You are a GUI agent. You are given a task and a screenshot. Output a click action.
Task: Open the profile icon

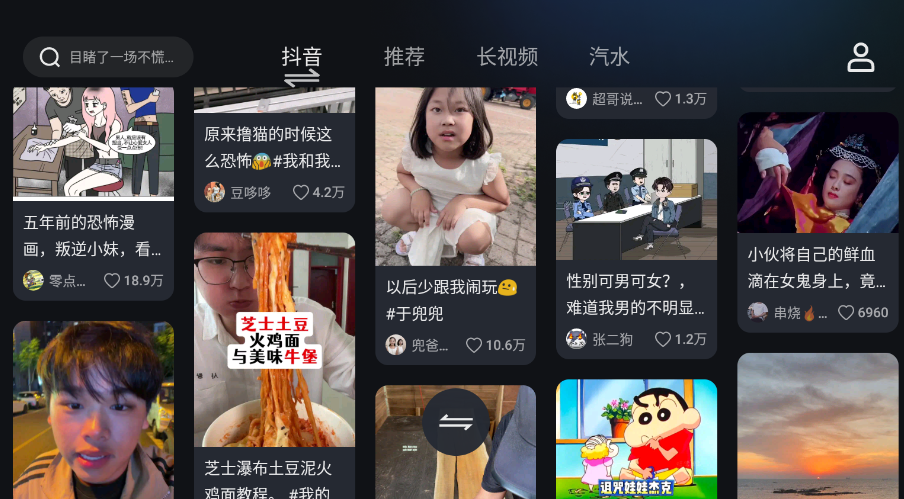pyautogui.click(x=860, y=57)
